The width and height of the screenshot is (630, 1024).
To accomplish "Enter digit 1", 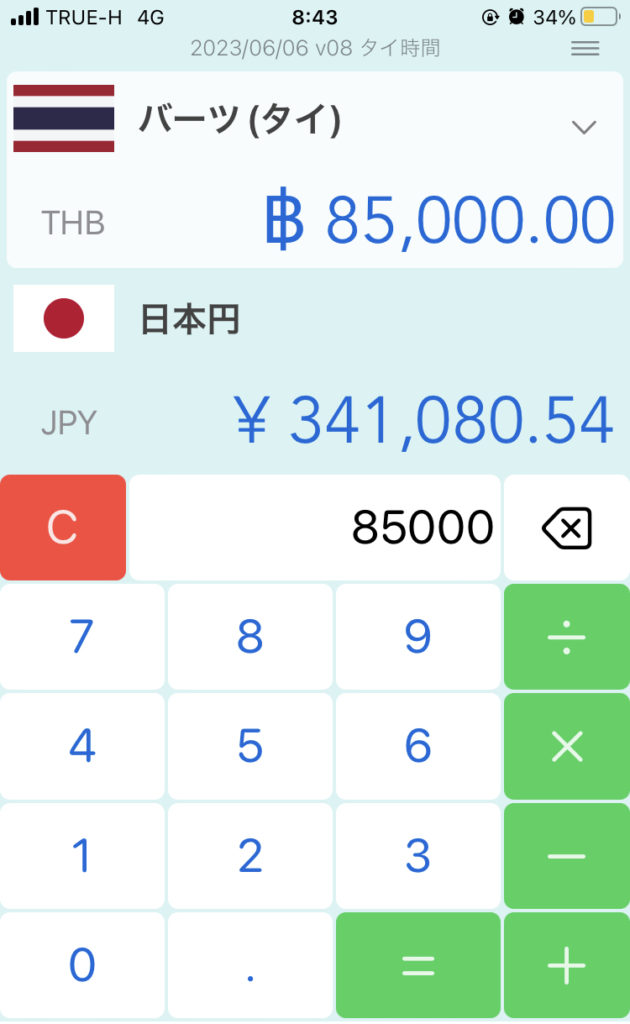I will click(82, 856).
